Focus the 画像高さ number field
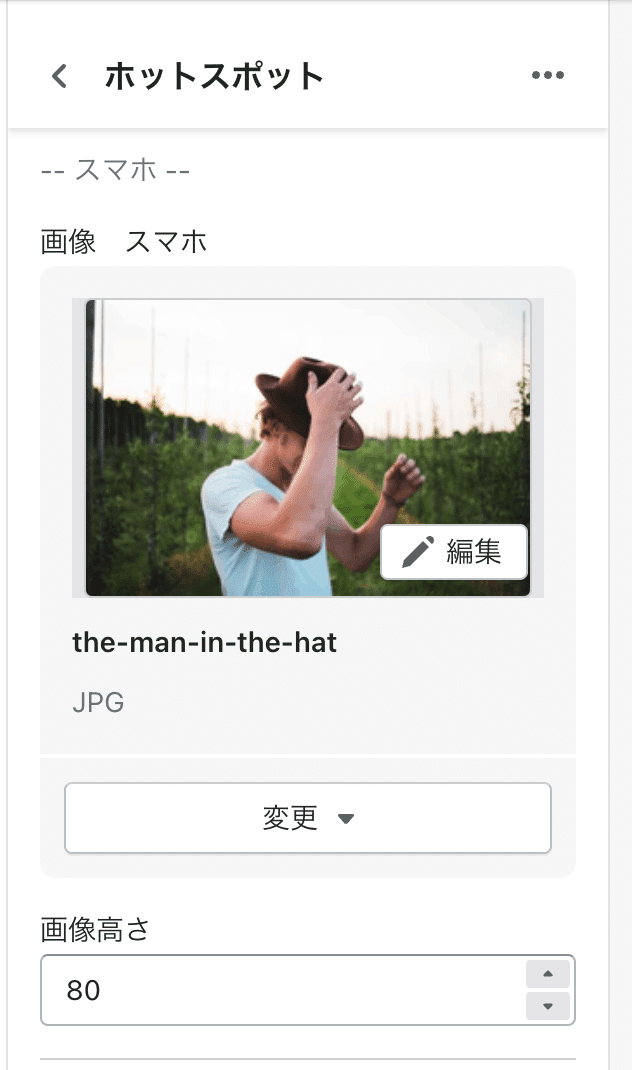The width and height of the screenshot is (632, 1070). 283,989
